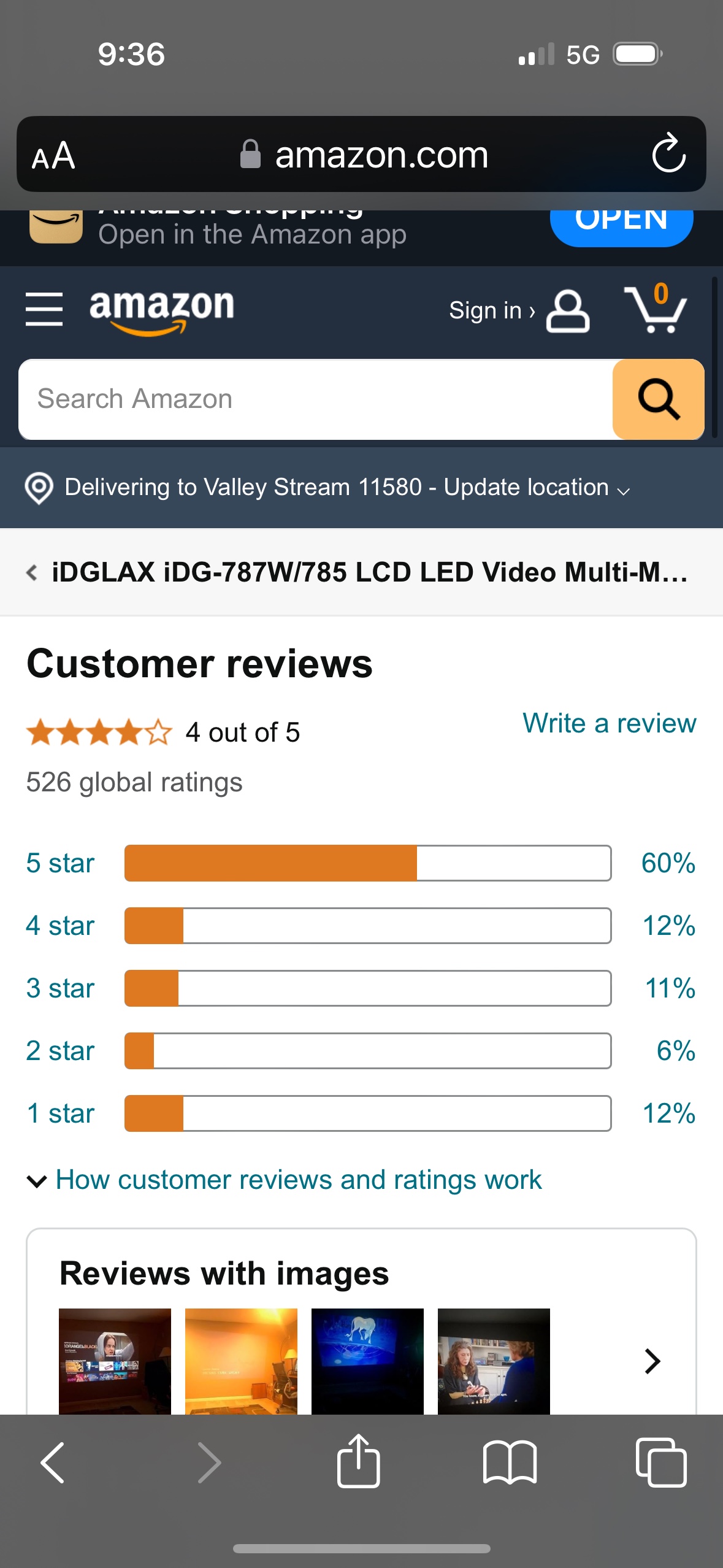Open the first review image thumbnail
723x1568 pixels.
point(115,1361)
